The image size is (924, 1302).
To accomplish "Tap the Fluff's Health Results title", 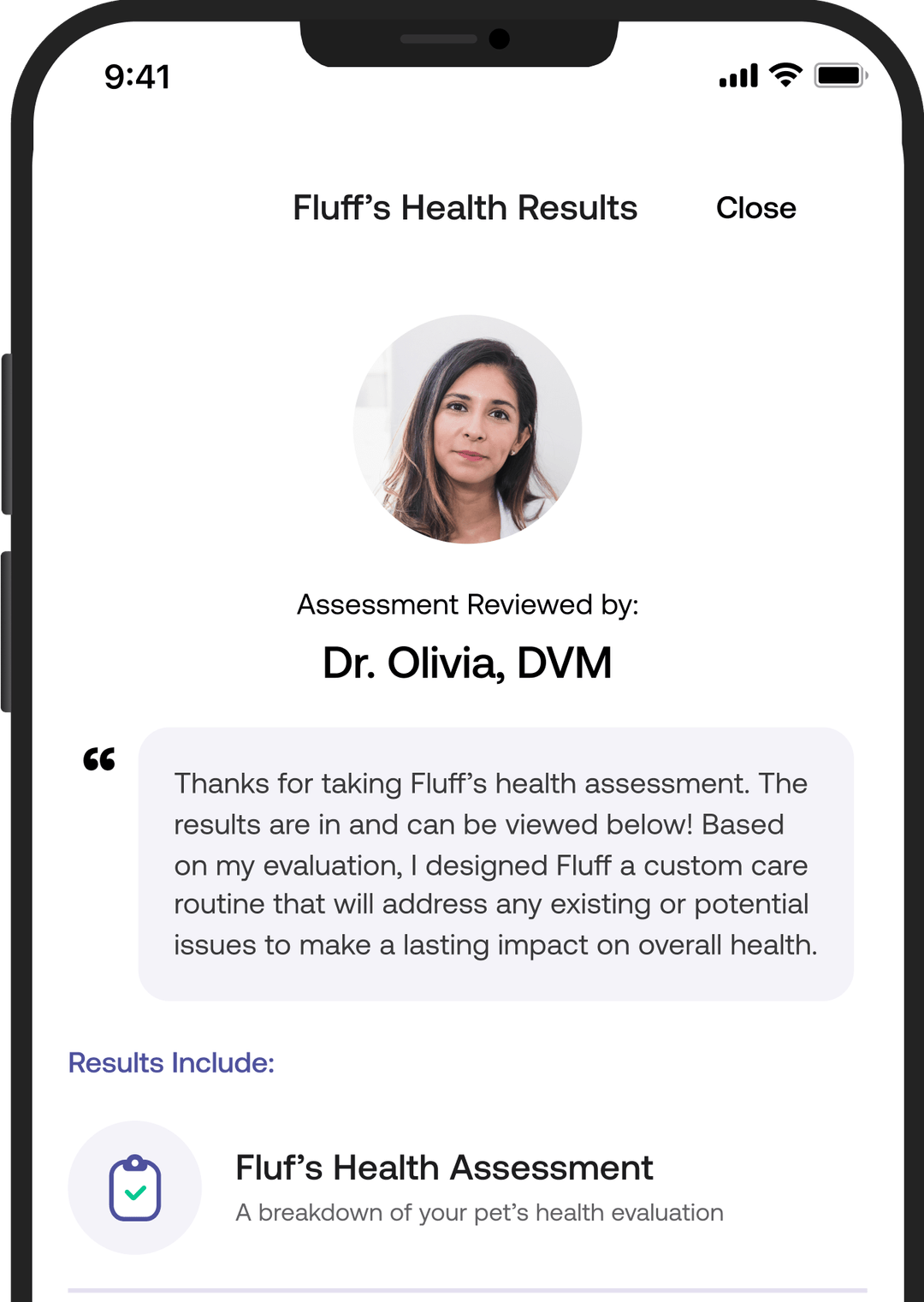I will pos(465,207).
